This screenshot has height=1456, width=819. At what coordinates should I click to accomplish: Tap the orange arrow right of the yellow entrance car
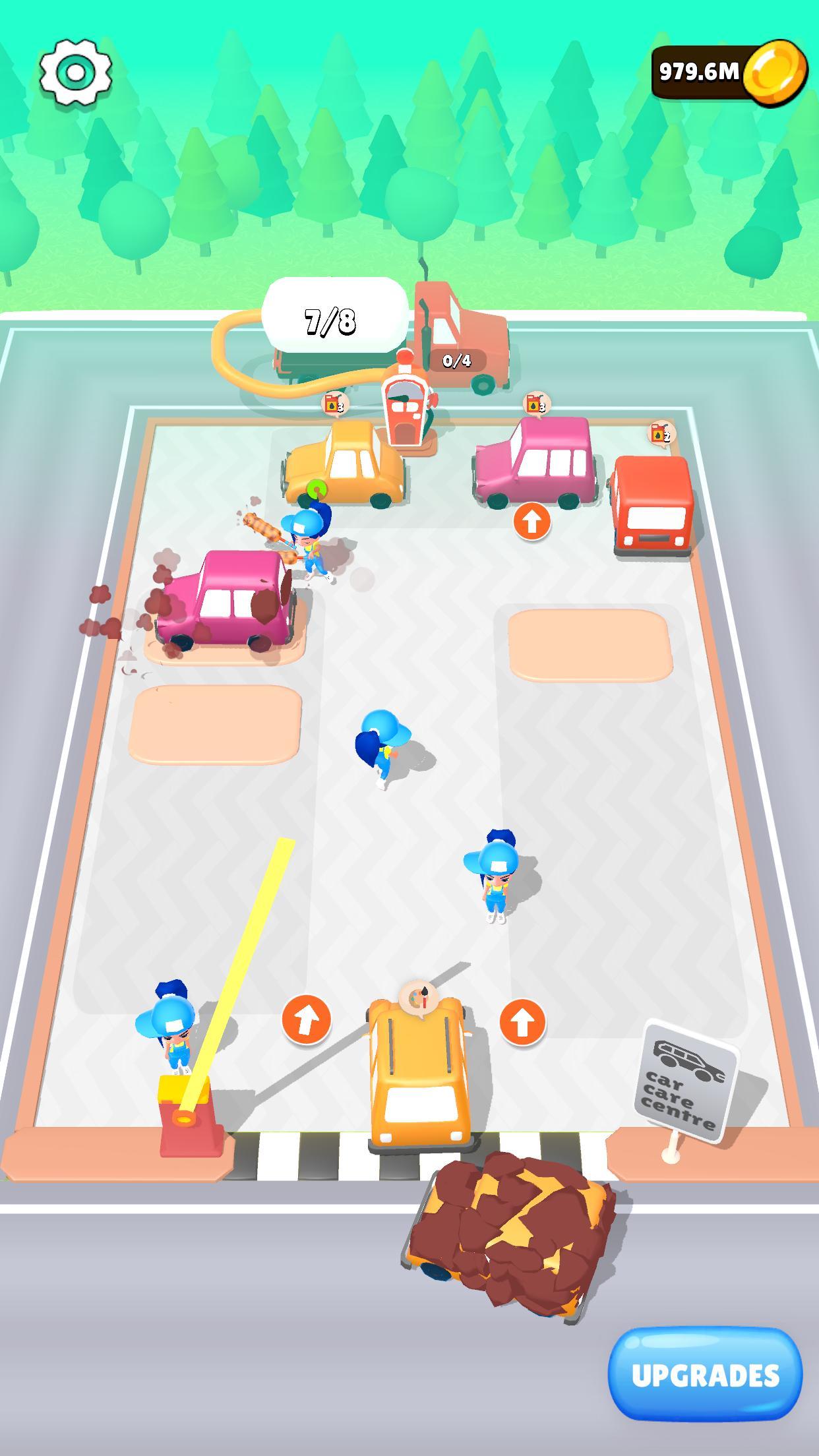coord(522,1022)
